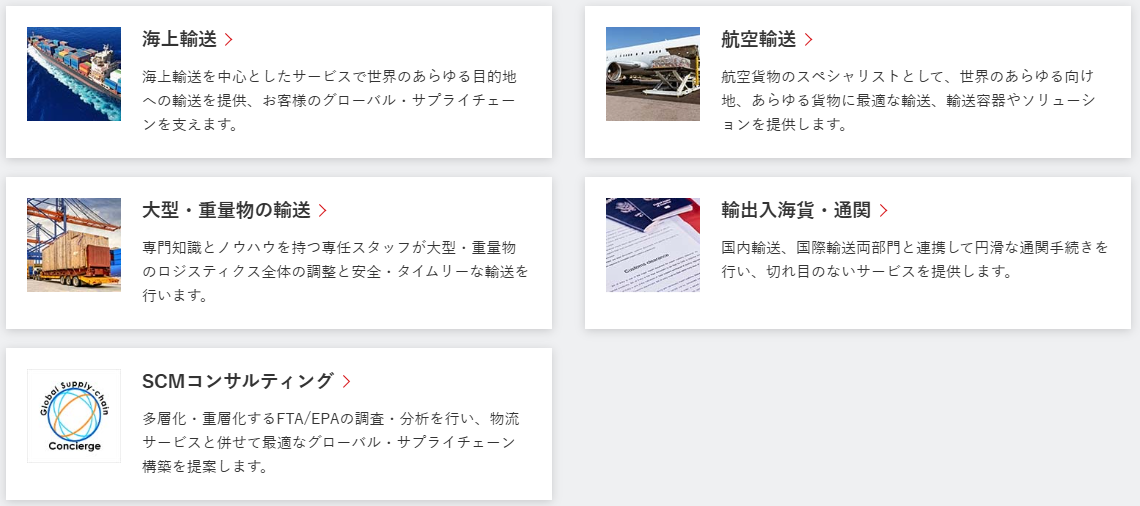Open the 海上輸送 service card
1140x506 pixels.
tap(187, 40)
